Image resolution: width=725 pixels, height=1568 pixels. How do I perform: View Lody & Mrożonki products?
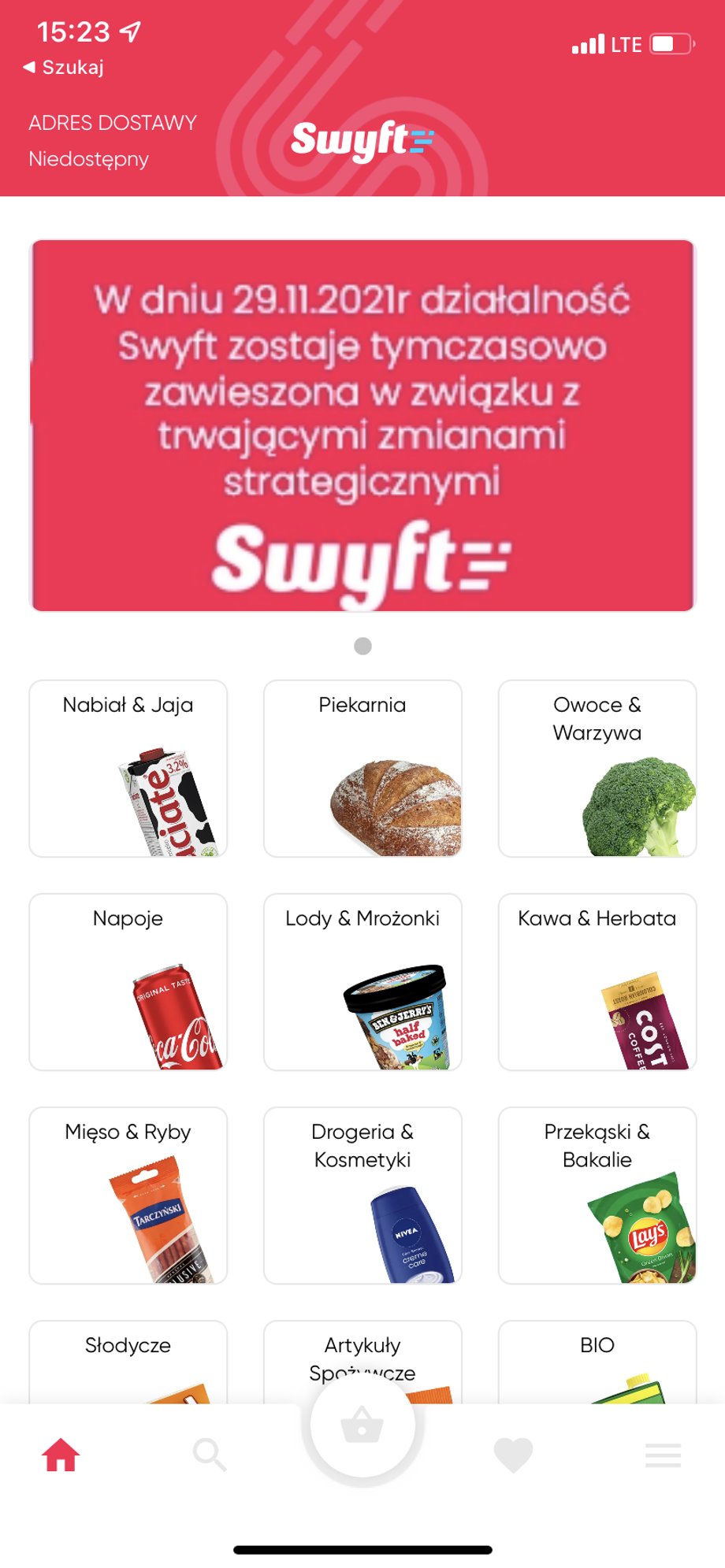pyautogui.click(x=362, y=981)
